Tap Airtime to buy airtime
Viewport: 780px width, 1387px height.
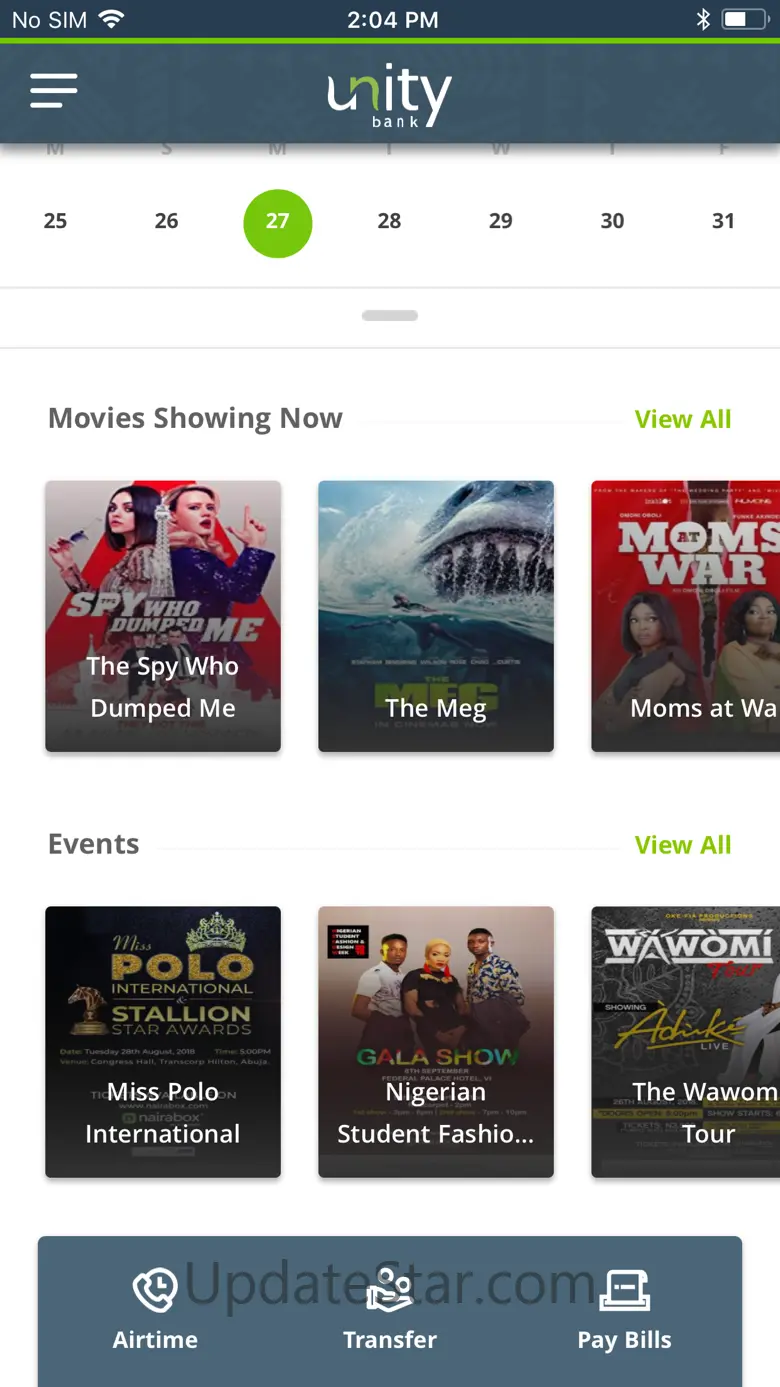[x=155, y=1309]
